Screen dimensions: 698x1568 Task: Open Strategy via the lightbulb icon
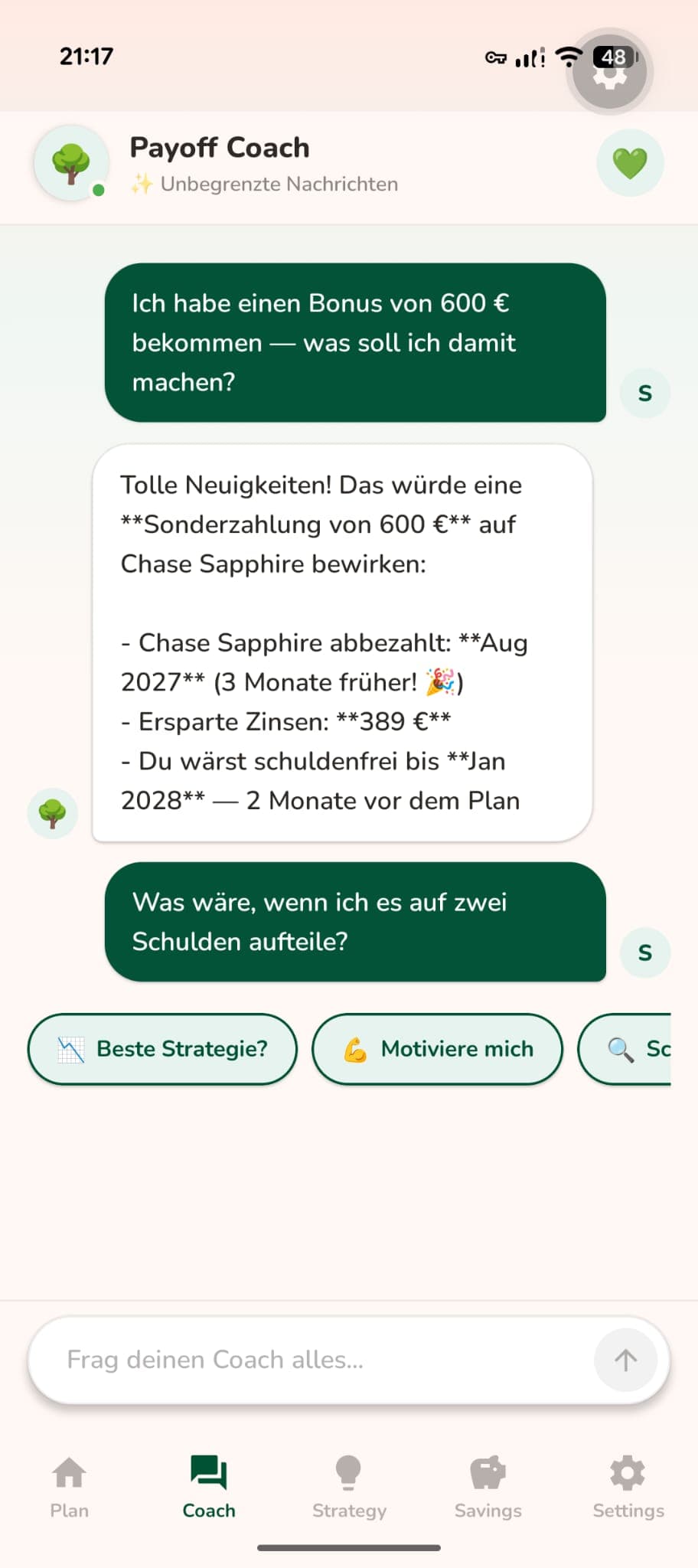[x=349, y=1471]
